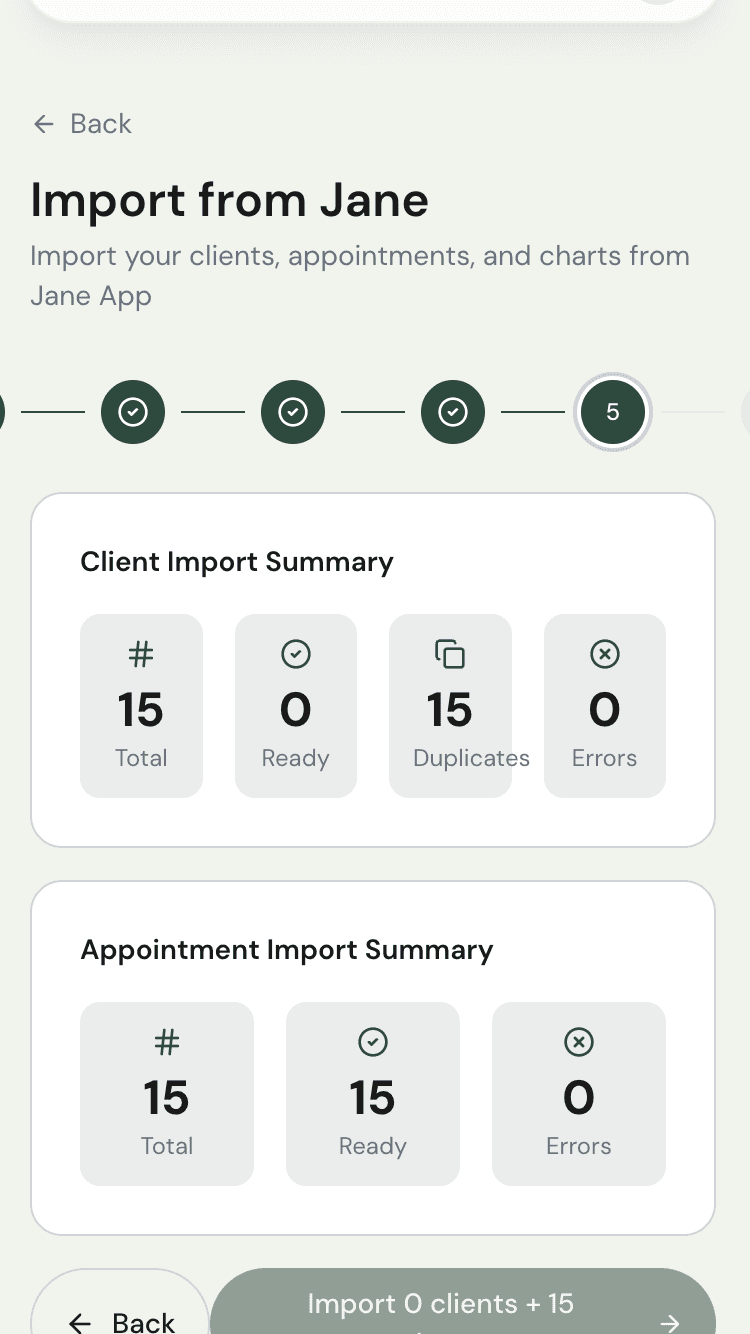Select the appointment Total tile
The height and width of the screenshot is (1334, 750).
167,1094
